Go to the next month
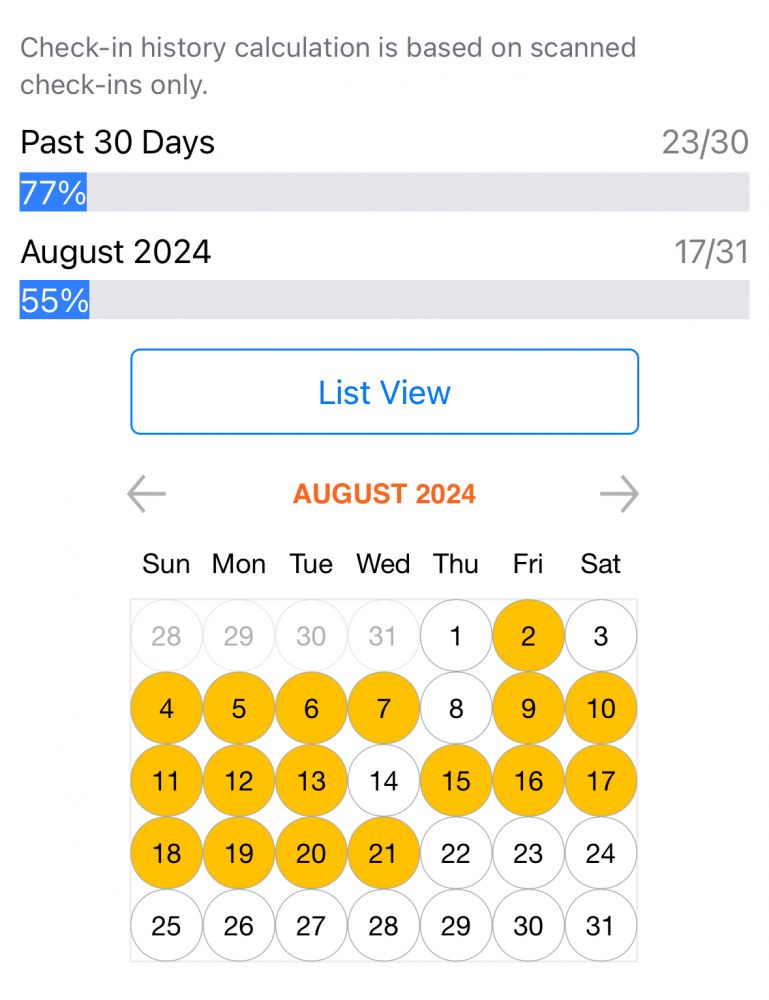 click(619, 494)
